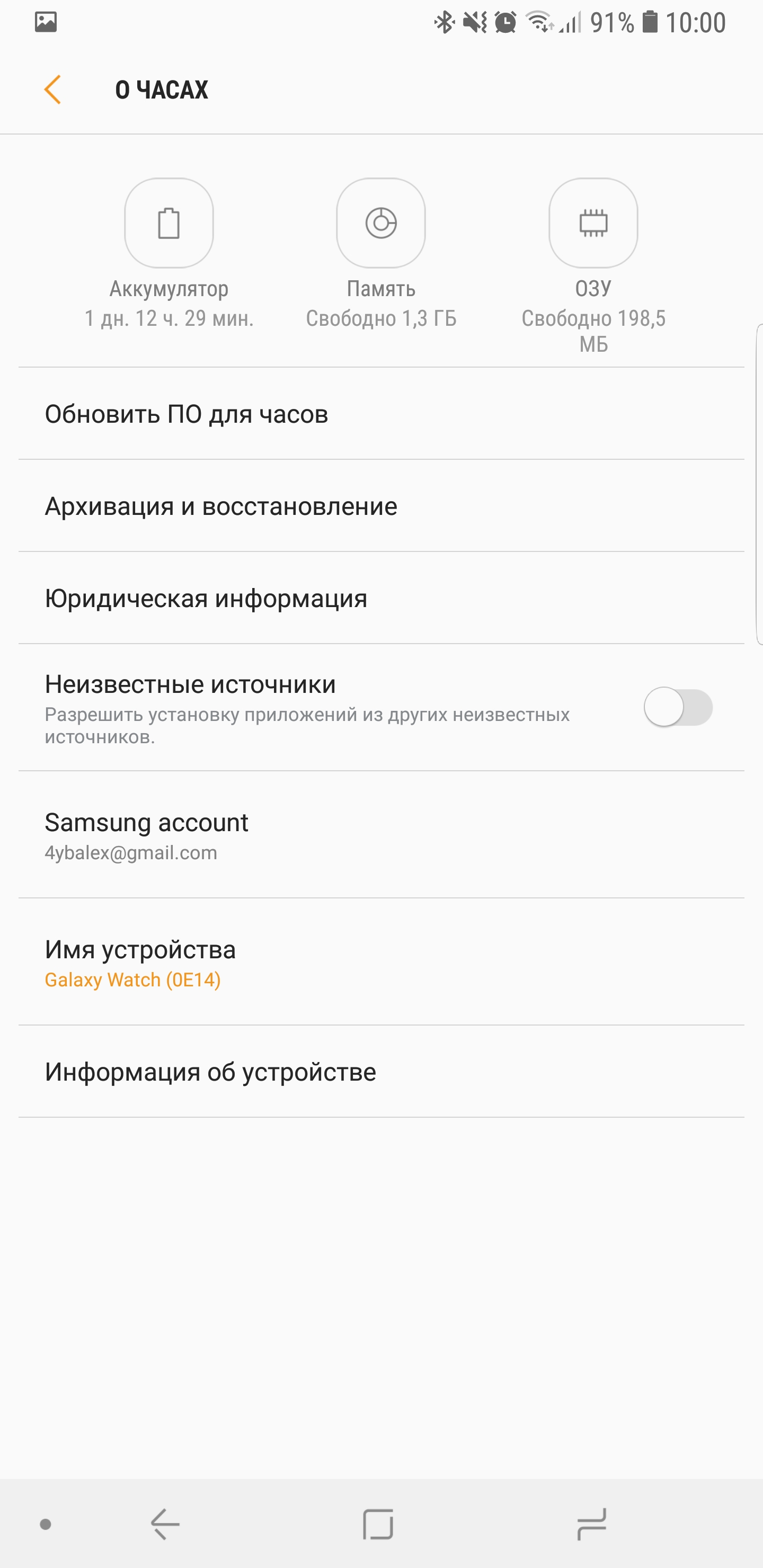This screenshot has height=1568, width=763.
Task: Go back using the orange arrow
Action: pos(53,90)
